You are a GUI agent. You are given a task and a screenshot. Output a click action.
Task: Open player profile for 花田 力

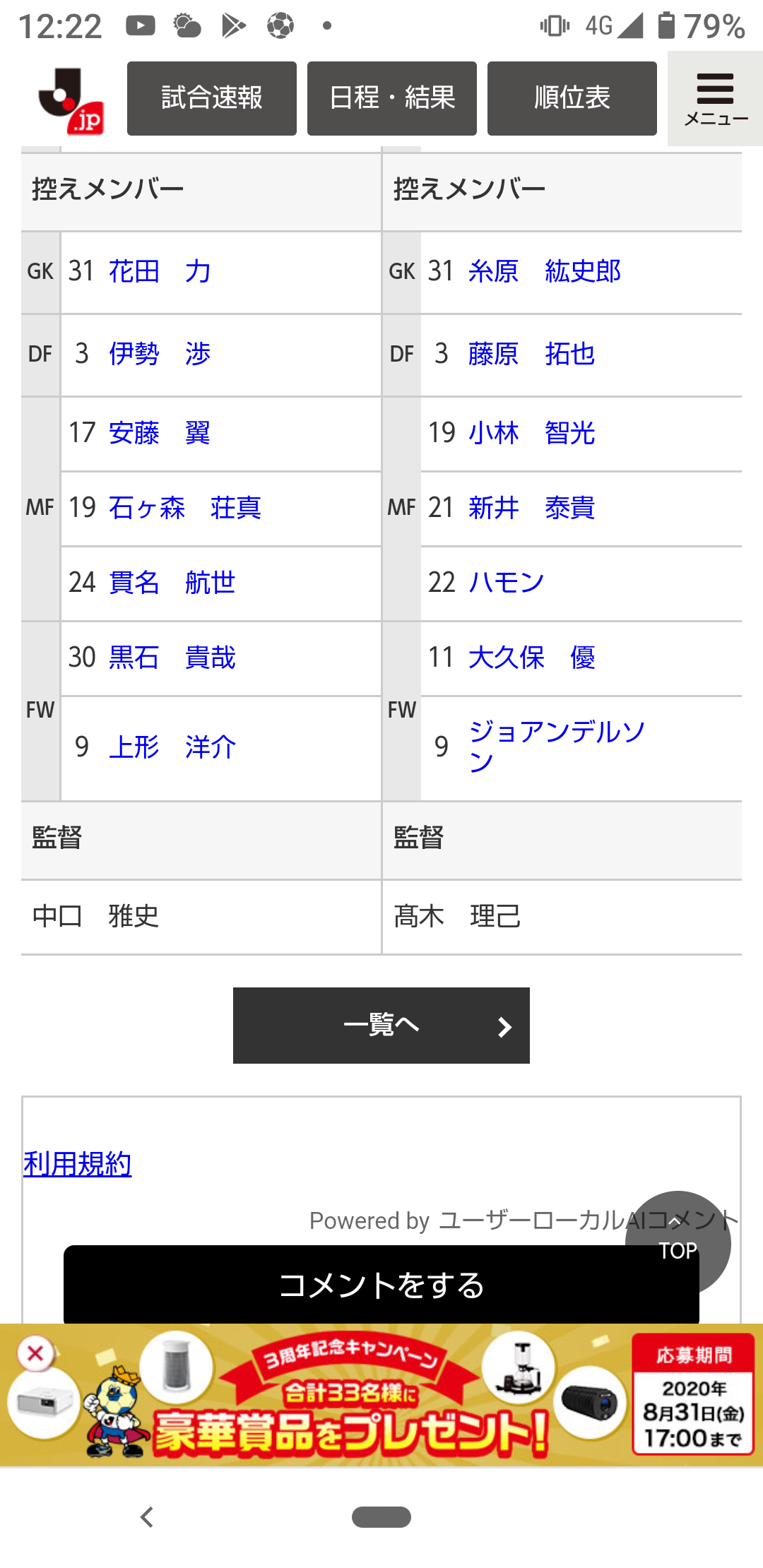(160, 271)
